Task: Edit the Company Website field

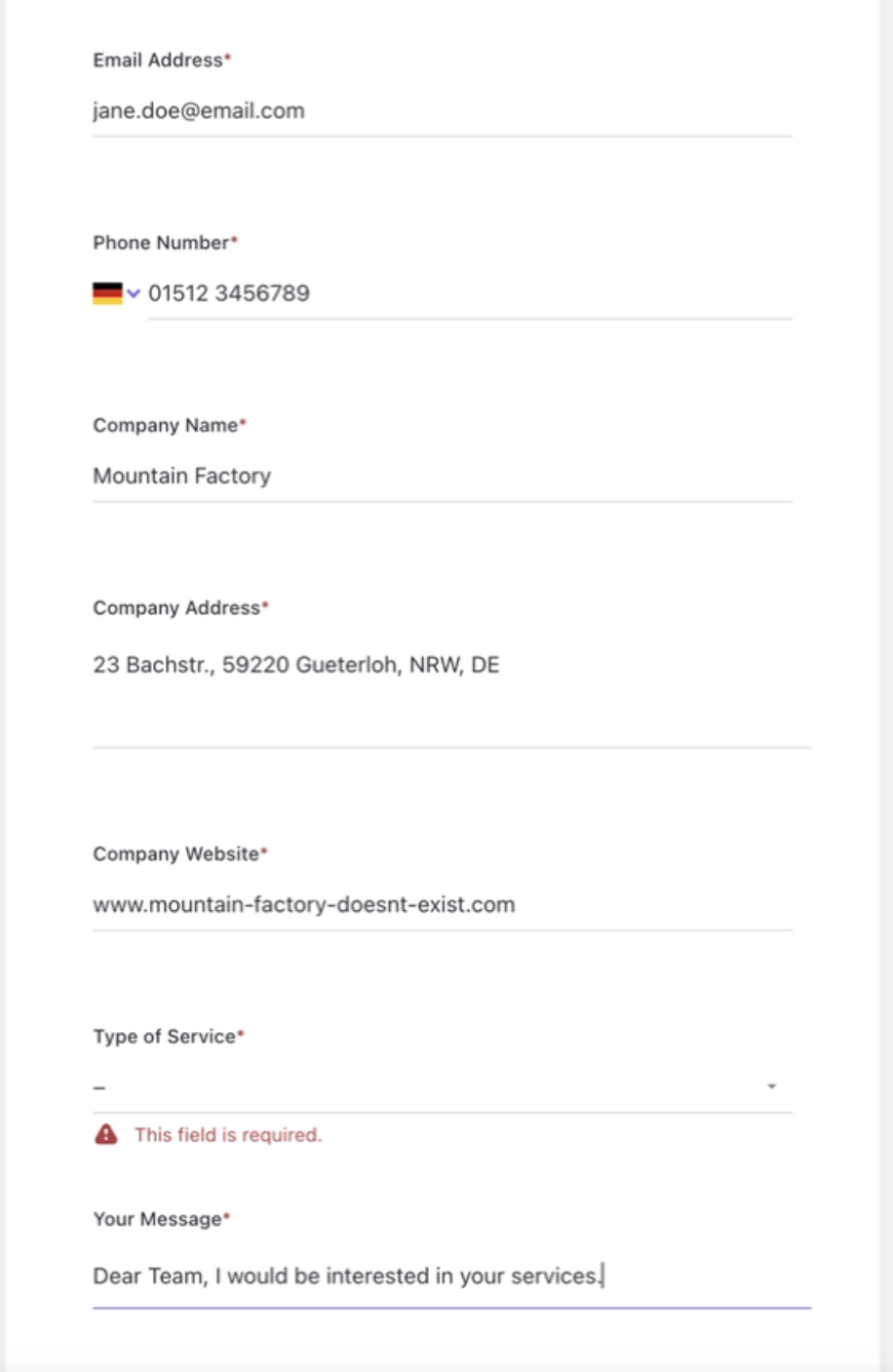Action: [442, 905]
